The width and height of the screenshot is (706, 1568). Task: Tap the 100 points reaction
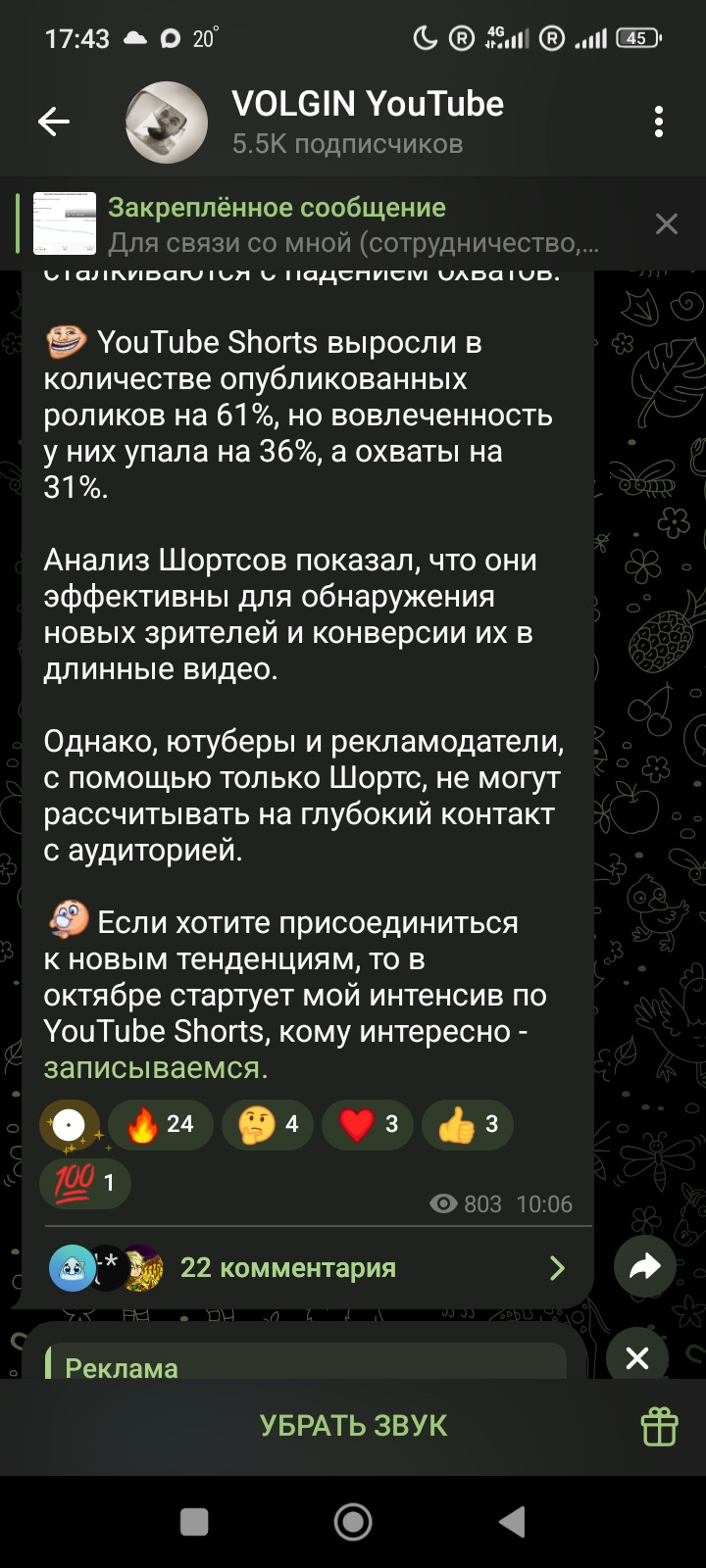coord(85,1183)
